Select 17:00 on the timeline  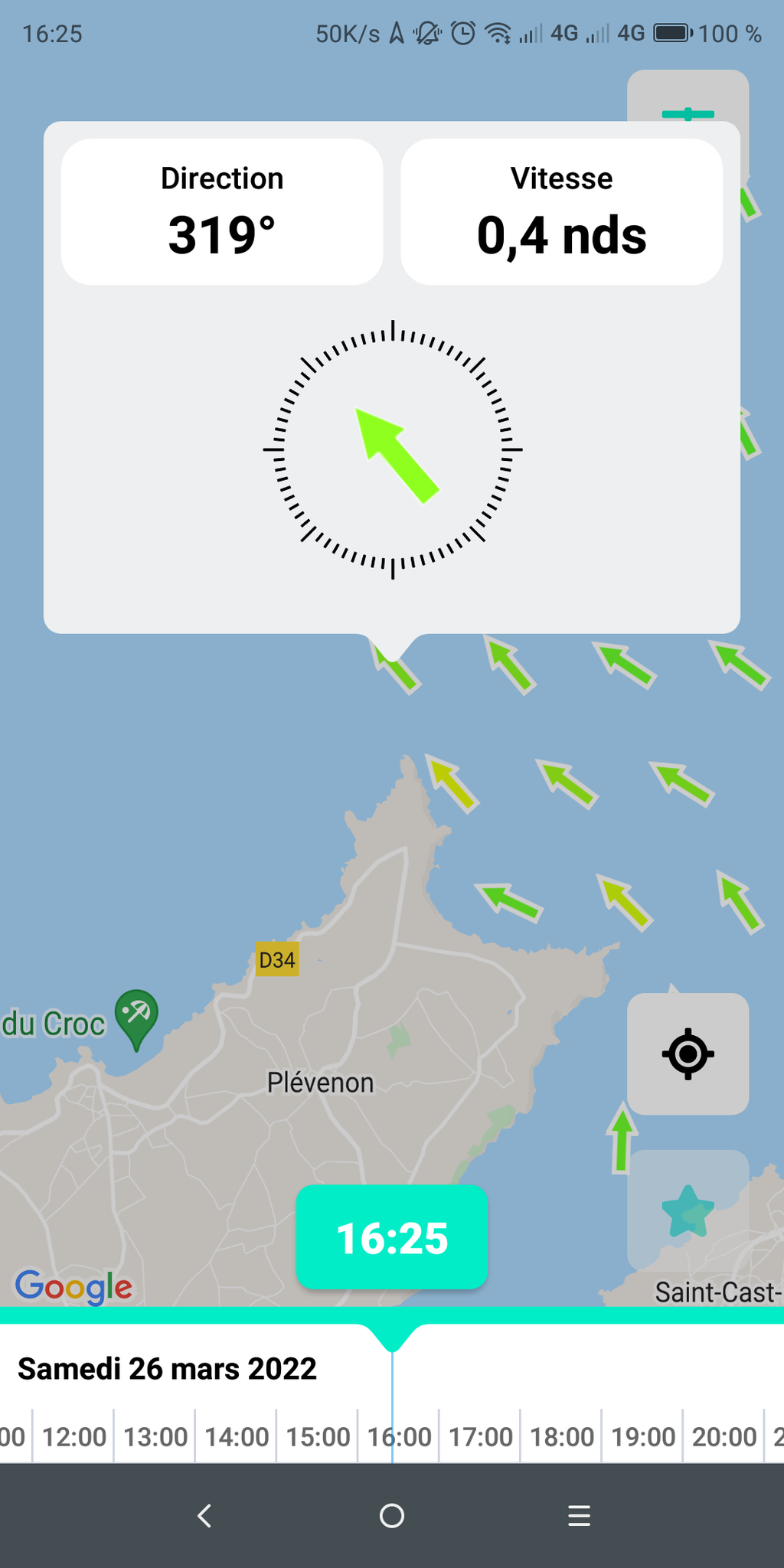tap(481, 1436)
